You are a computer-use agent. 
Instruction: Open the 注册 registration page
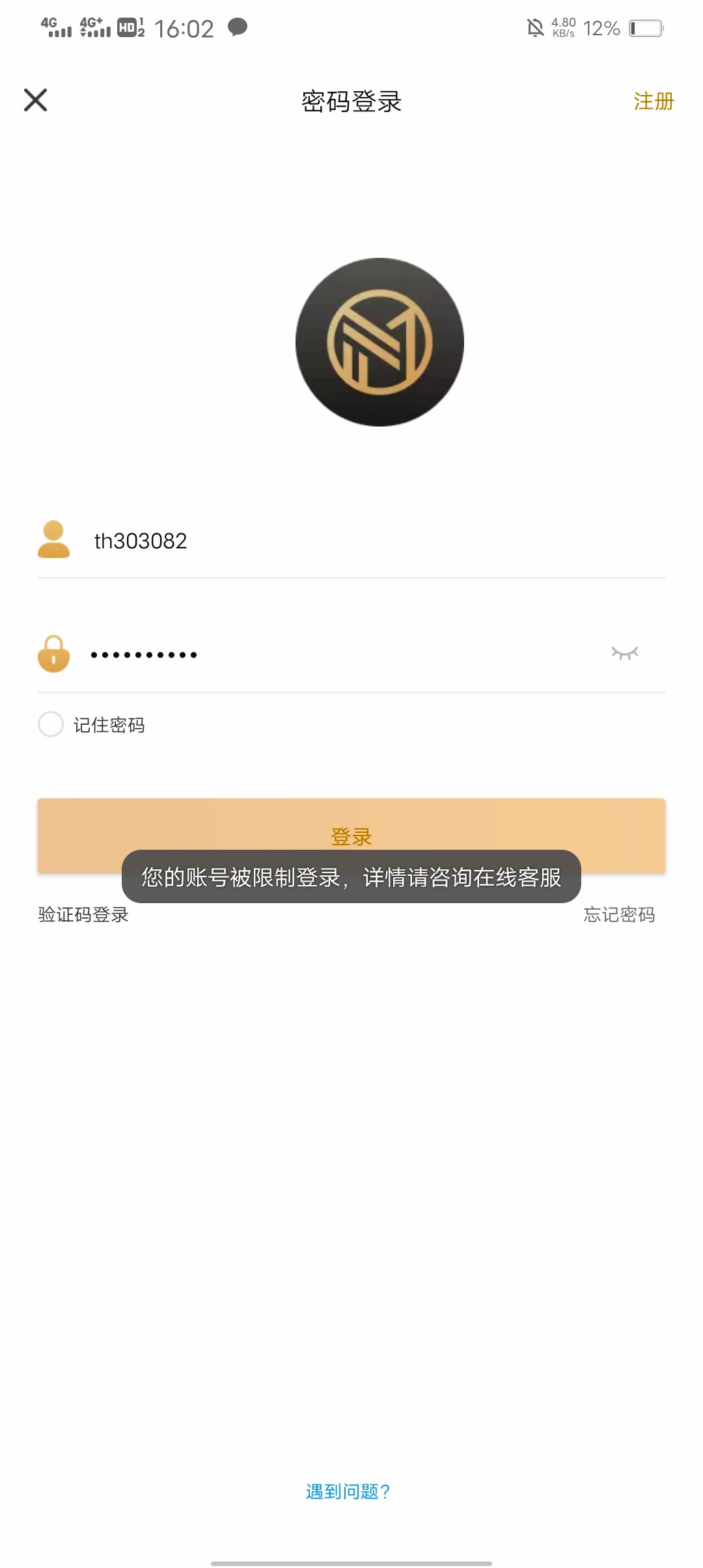pos(654,102)
